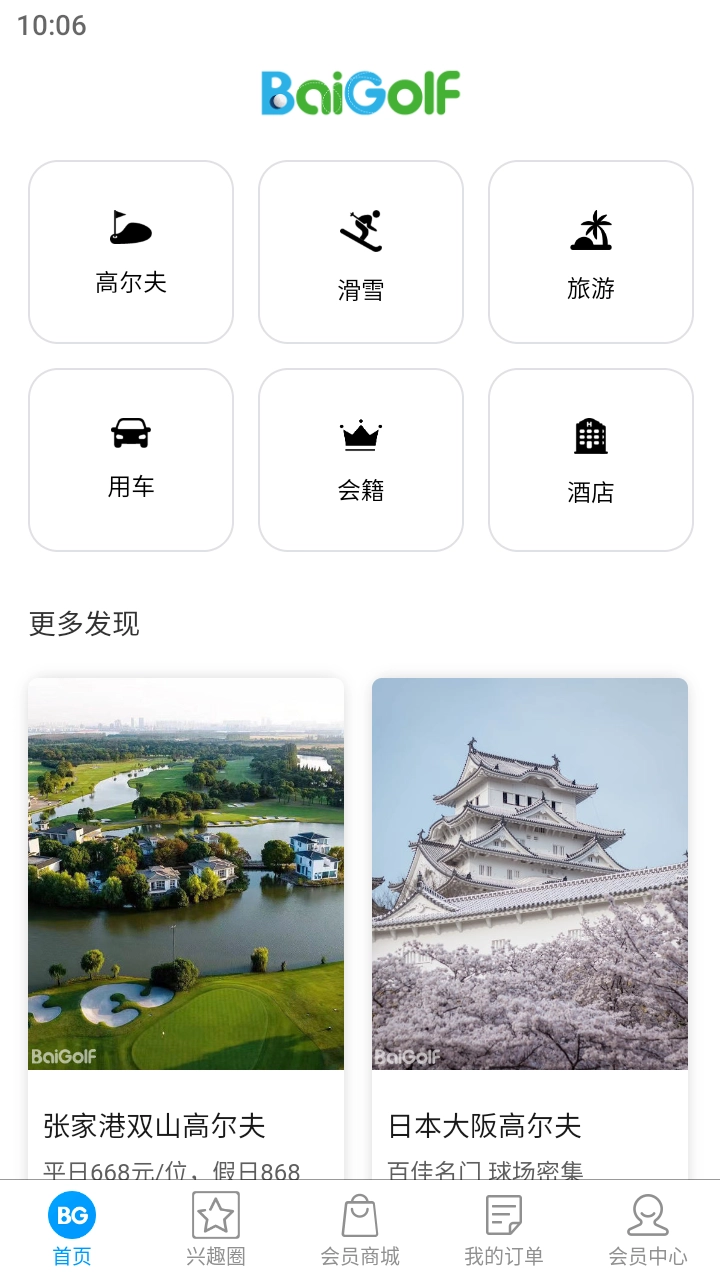Viewport: 720px width, 1280px height.
Task: Open the 酒店 hotel building icon
Action: (x=590, y=434)
